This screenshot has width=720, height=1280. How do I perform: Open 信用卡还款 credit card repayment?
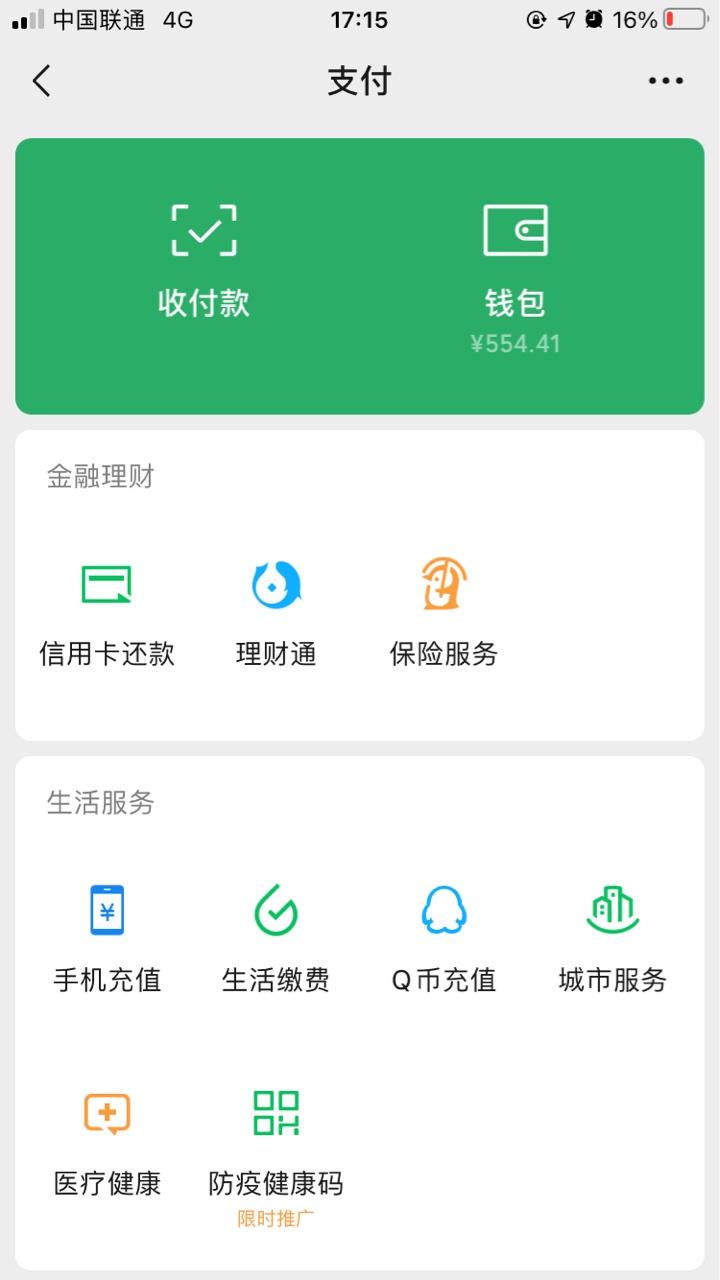pyautogui.click(x=107, y=614)
